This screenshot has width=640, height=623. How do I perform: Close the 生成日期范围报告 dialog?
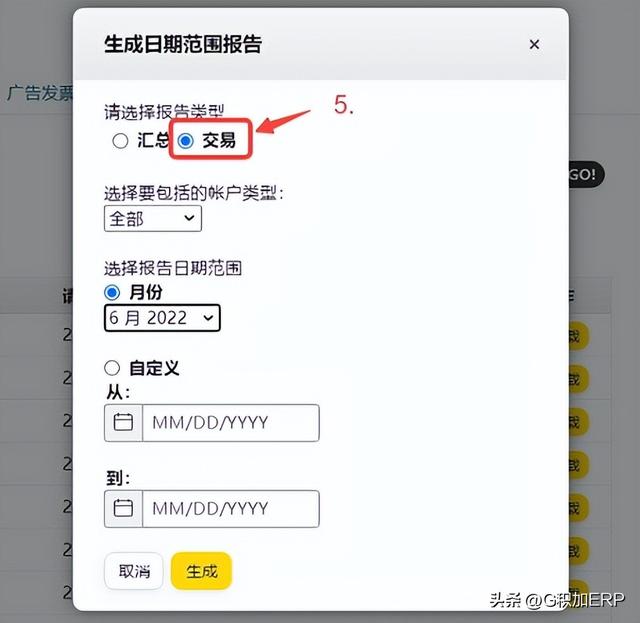point(534,44)
